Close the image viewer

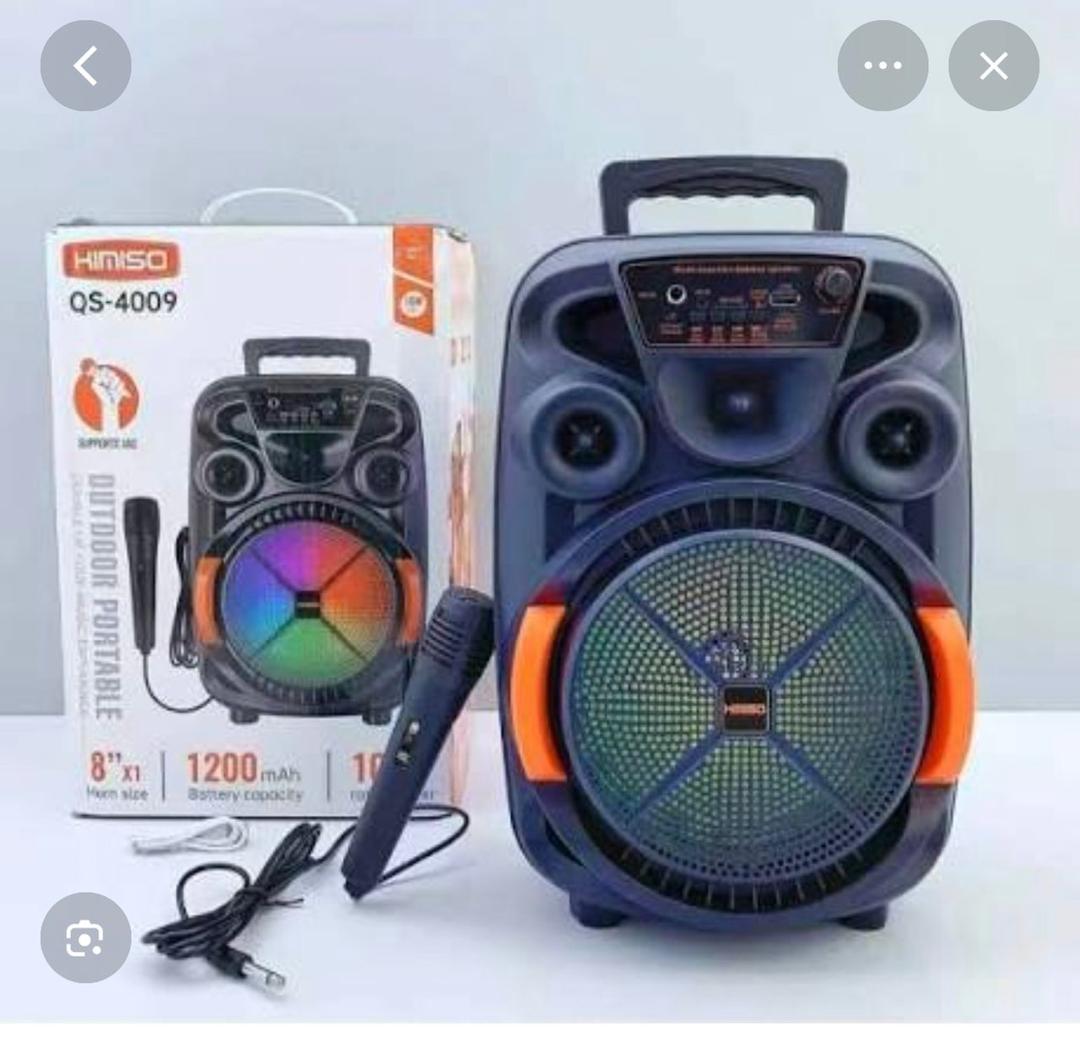(x=993, y=66)
